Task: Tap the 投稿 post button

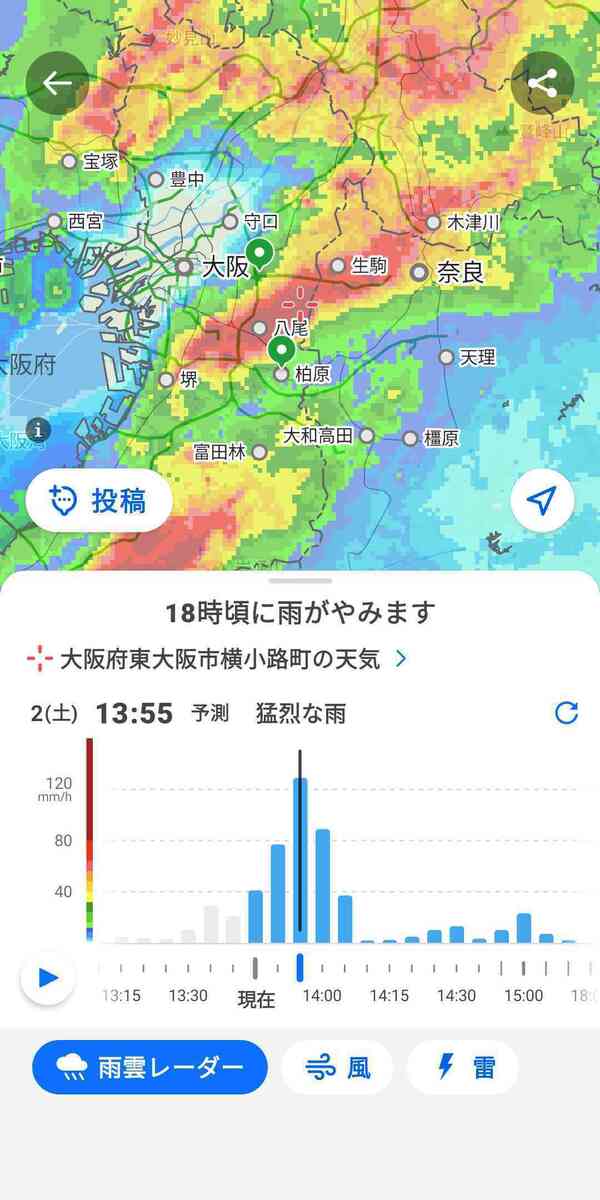Action: (99, 500)
